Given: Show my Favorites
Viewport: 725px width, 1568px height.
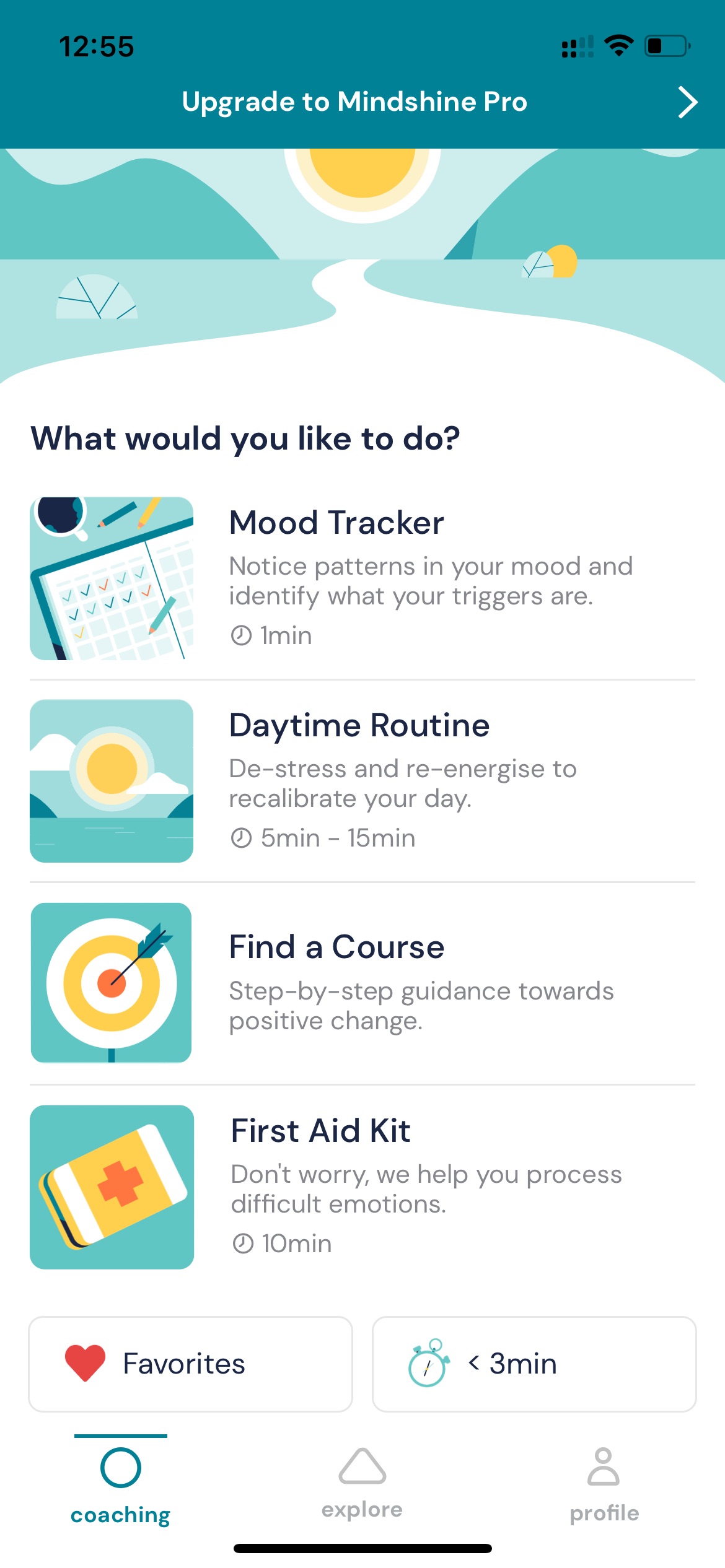Looking at the screenshot, I should tap(191, 1364).
